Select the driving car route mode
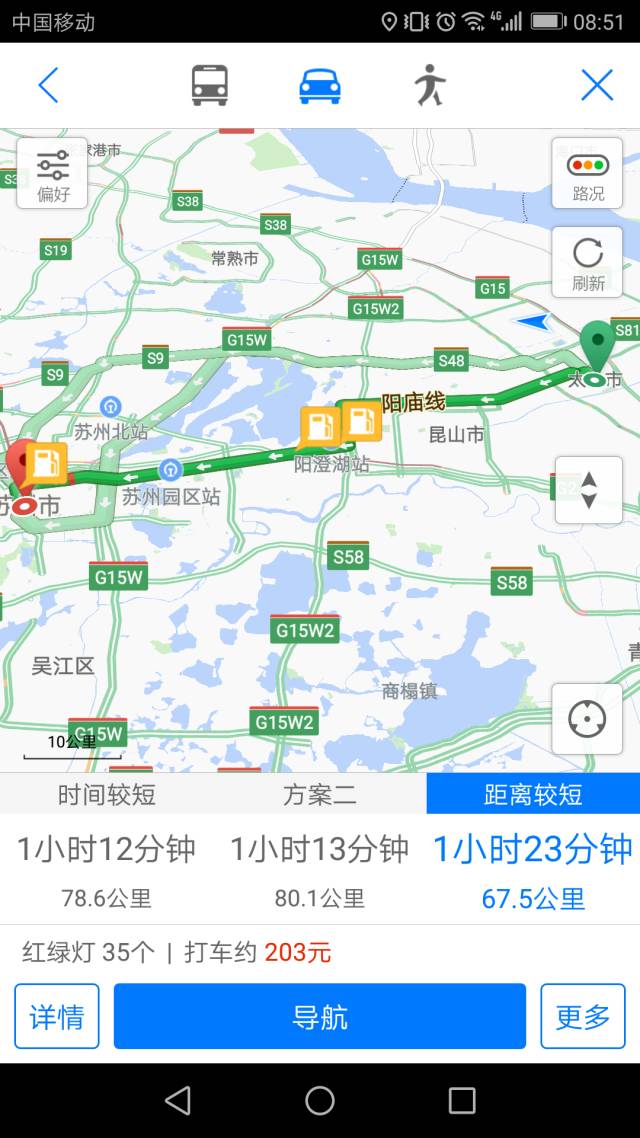This screenshot has width=640, height=1138. [x=320, y=86]
